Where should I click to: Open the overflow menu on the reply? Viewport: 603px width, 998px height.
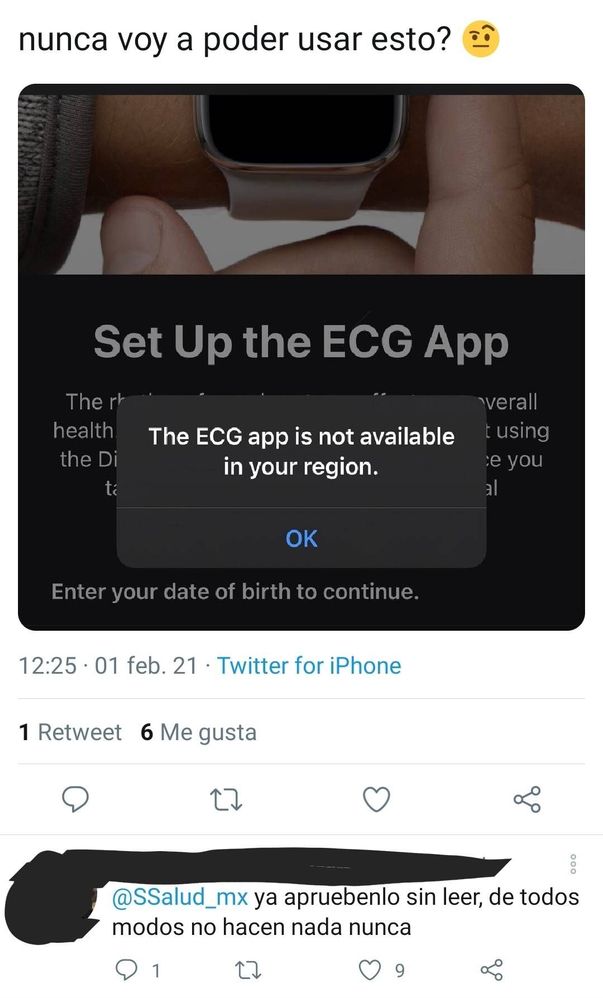[573, 862]
